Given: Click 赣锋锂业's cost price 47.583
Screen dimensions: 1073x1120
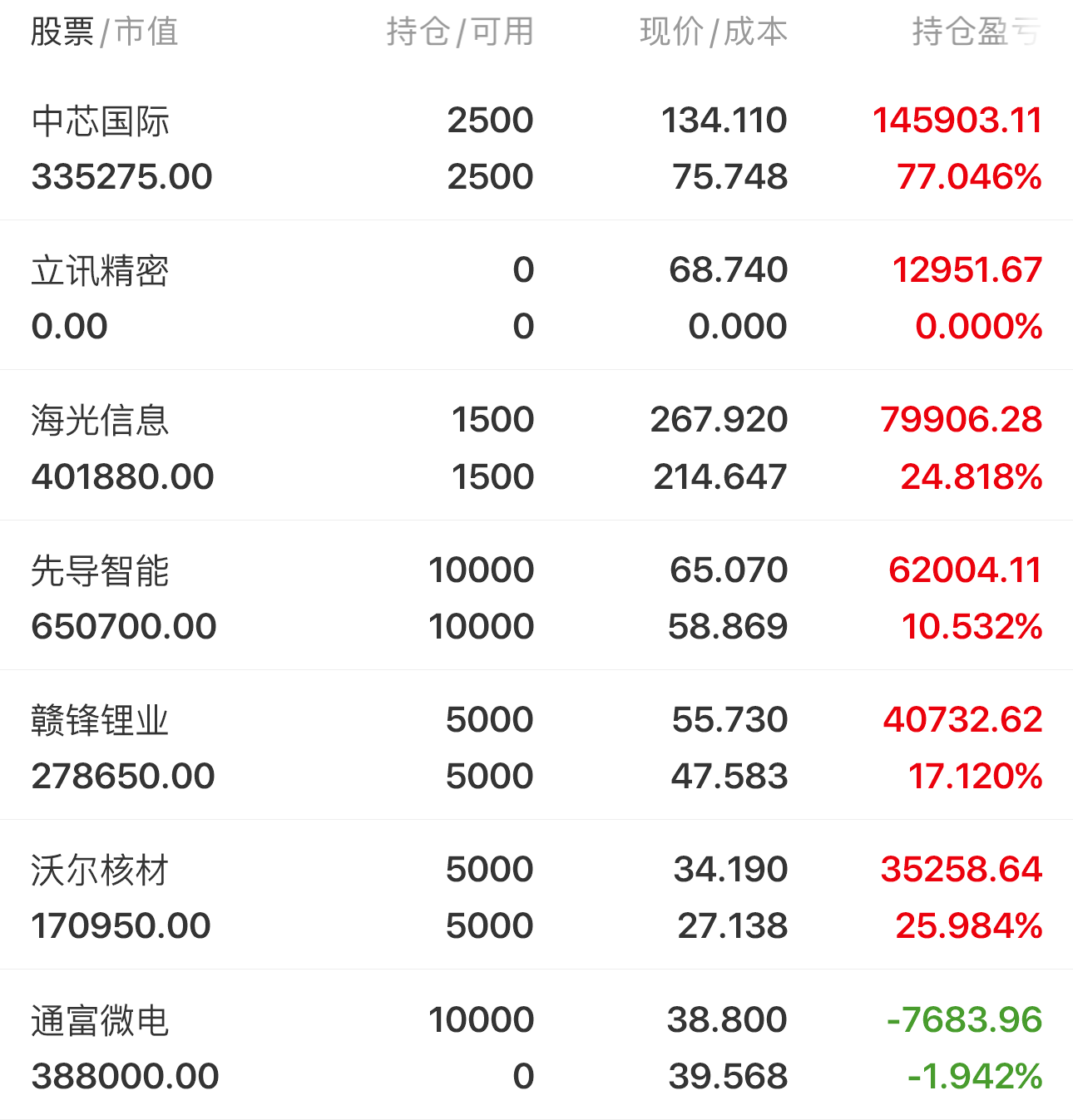Looking at the screenshot, I should (729, 775).
